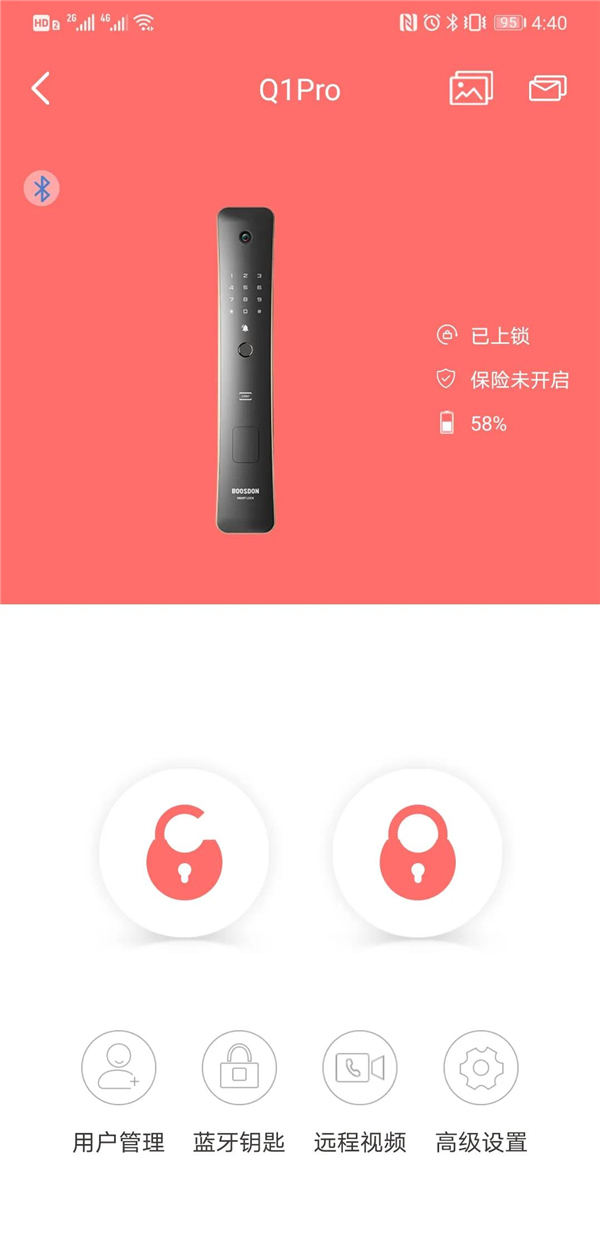Open 高级设置 advanced settings
The image size is (600, 1246).
click(x=481, y=1068)
